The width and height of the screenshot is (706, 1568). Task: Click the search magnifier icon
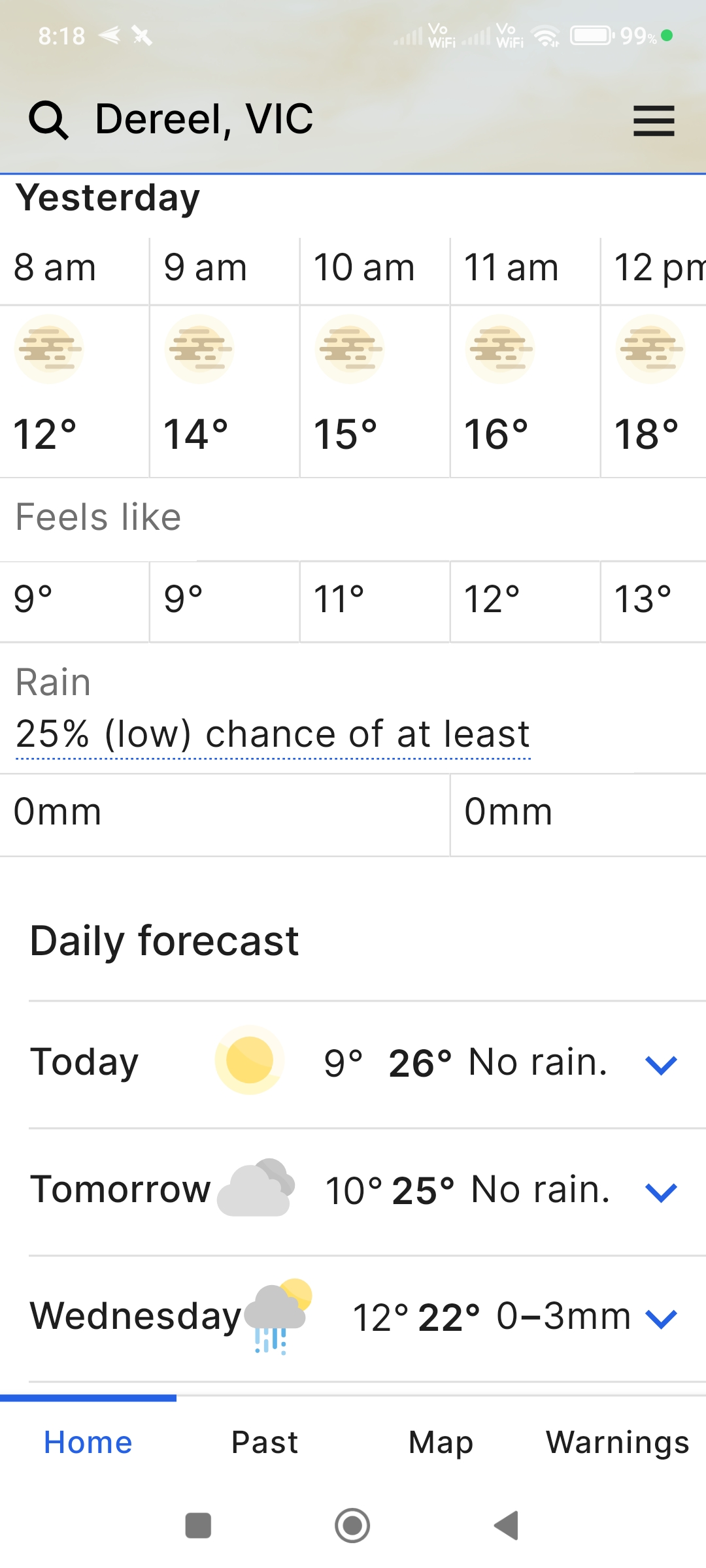51,120
